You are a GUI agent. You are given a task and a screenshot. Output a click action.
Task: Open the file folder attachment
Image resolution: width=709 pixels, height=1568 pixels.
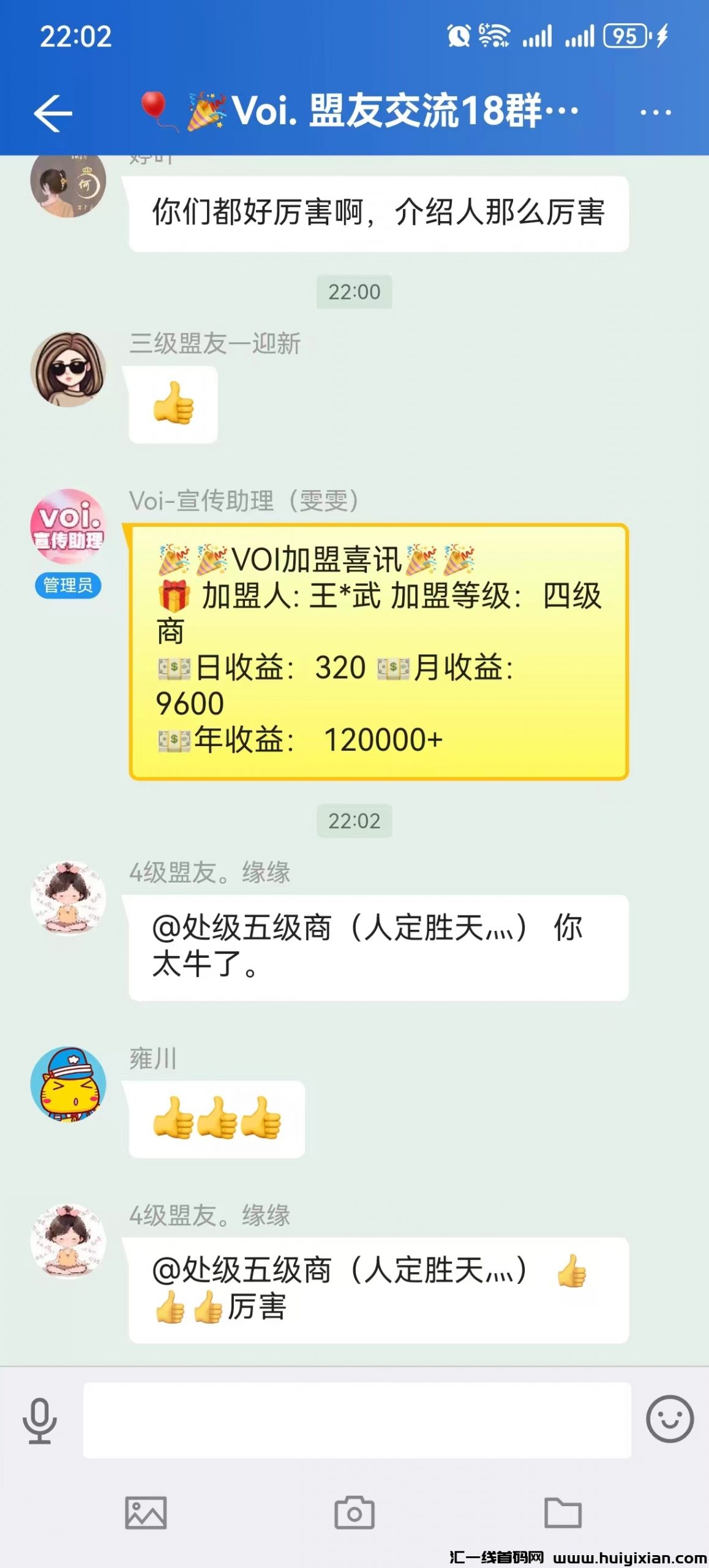click(x=563, y=1513)
